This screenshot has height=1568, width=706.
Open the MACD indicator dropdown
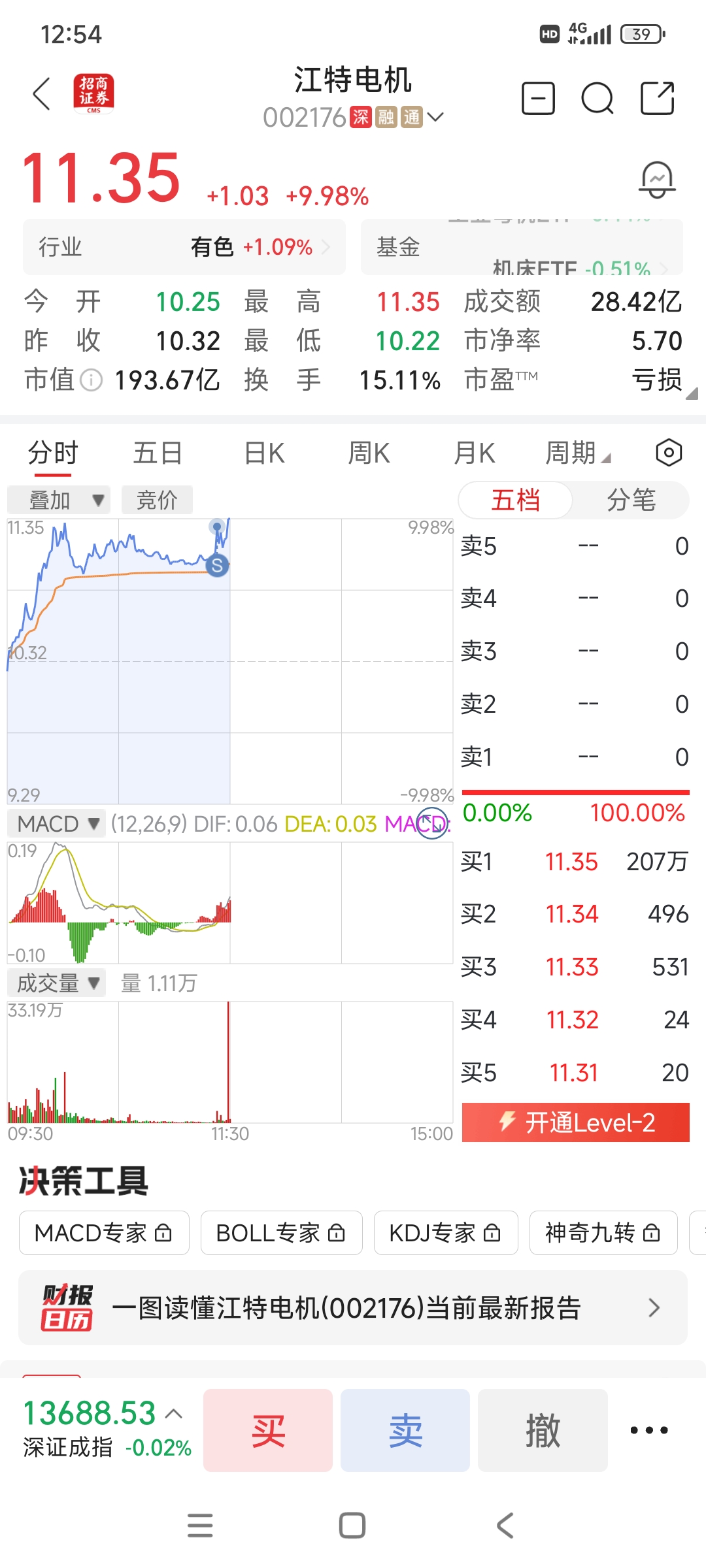[x=58, y=824]
